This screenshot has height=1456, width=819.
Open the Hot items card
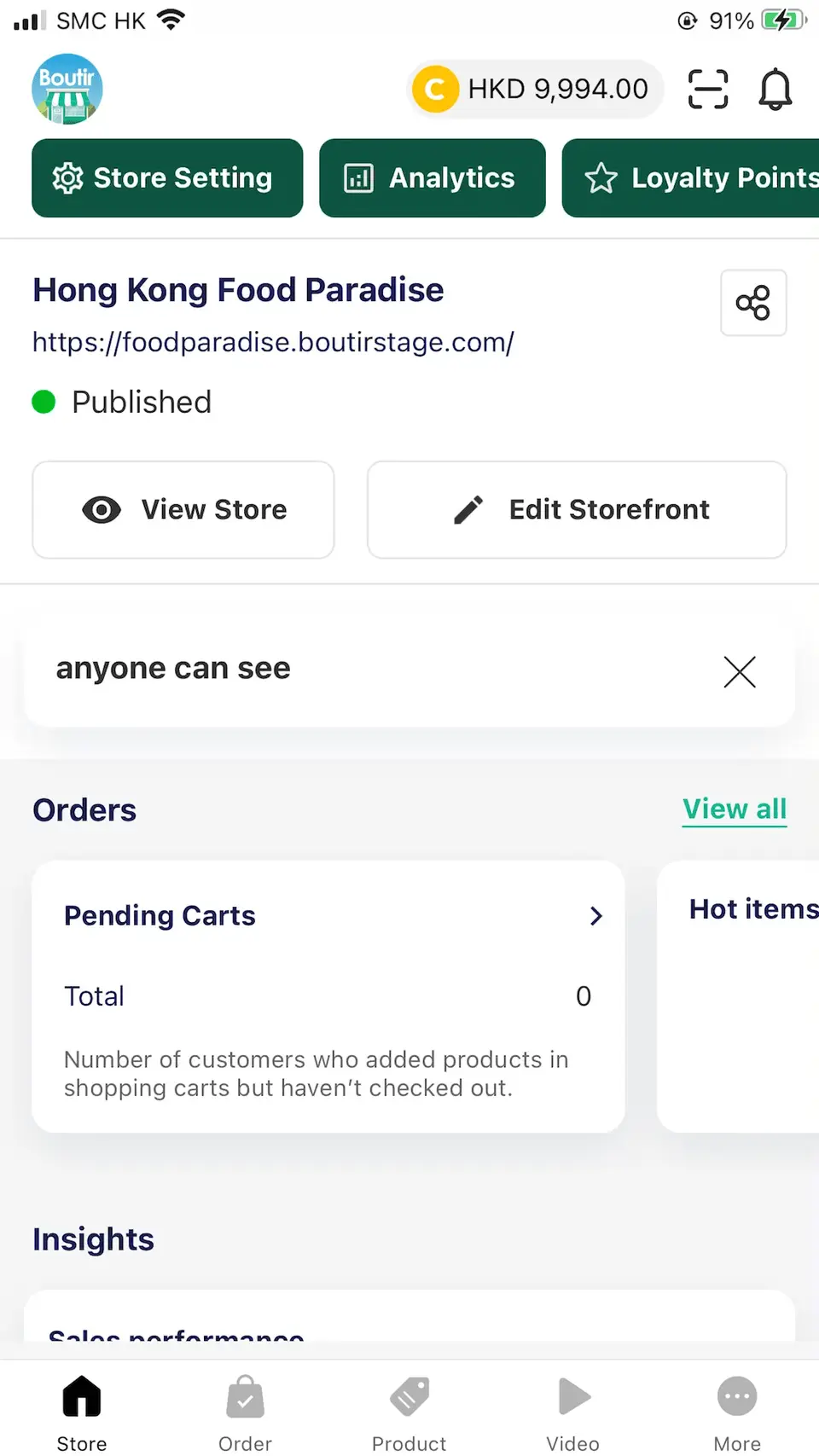click(x=738, y=996)
